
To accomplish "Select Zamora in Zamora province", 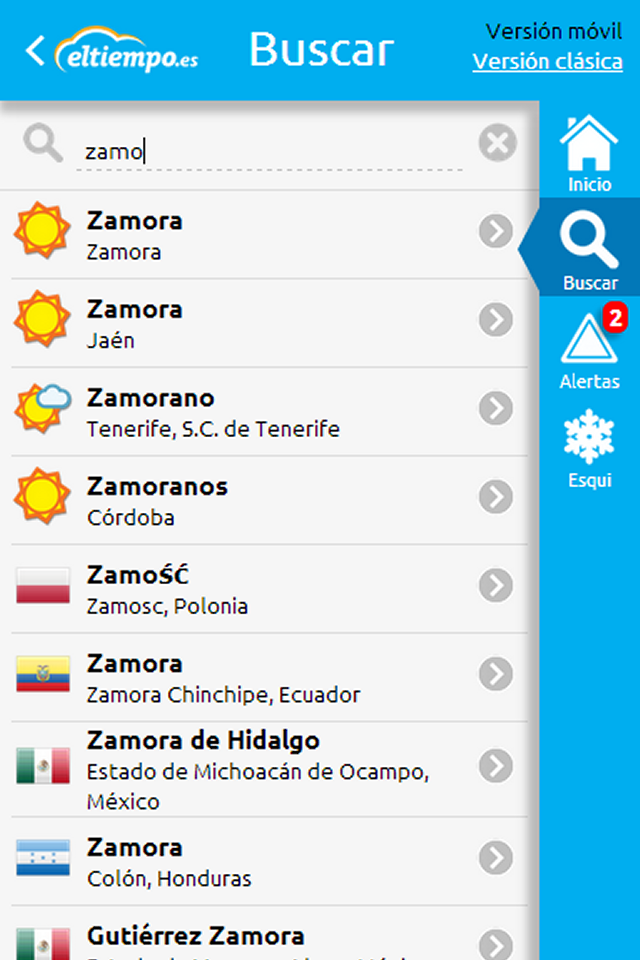I will point(260,234).
